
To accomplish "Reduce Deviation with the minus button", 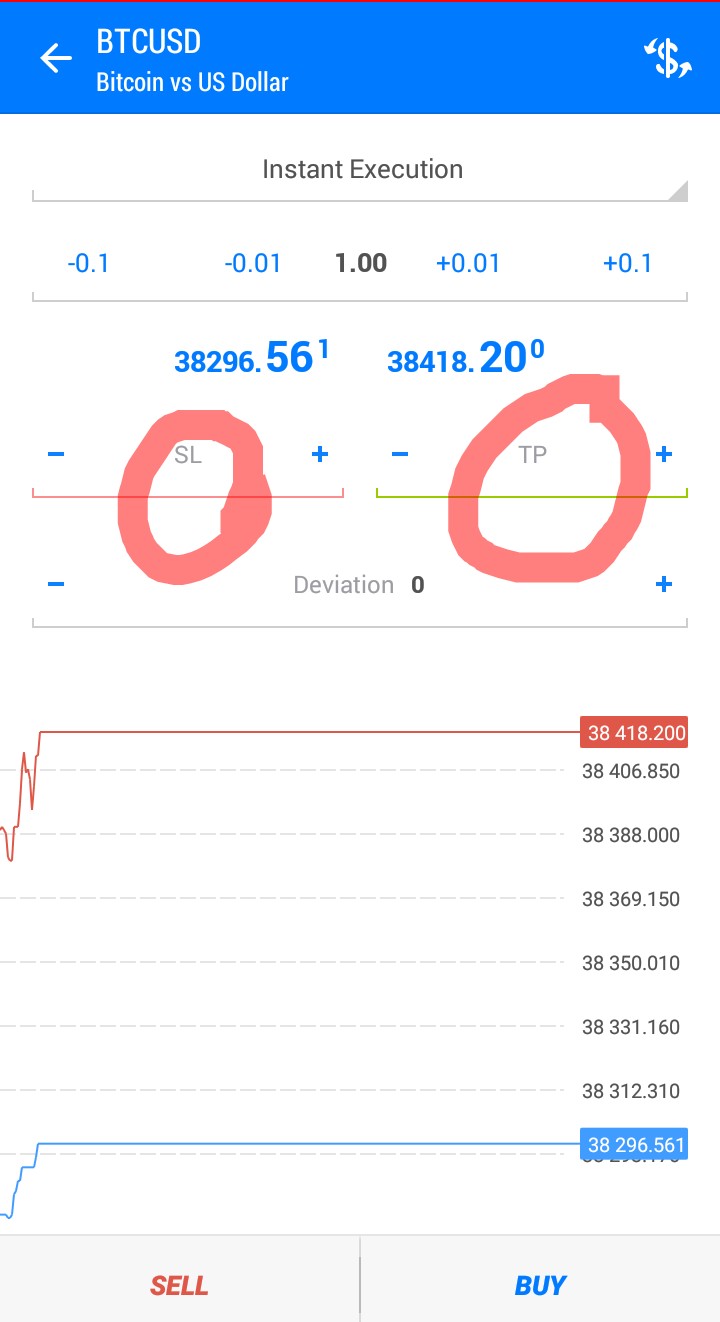I will tap(56, 584).
